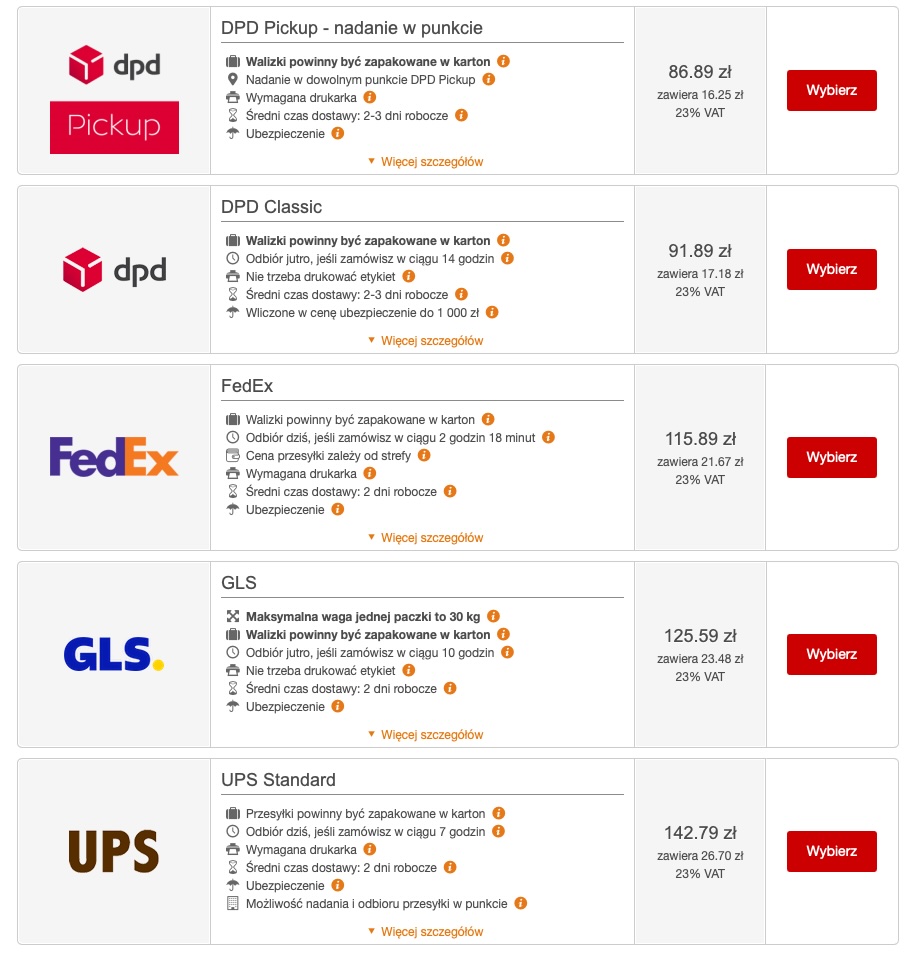Open info for 'Wliczone w cenę ubezpieczenie do 1 000 zł'

point(492,312)
